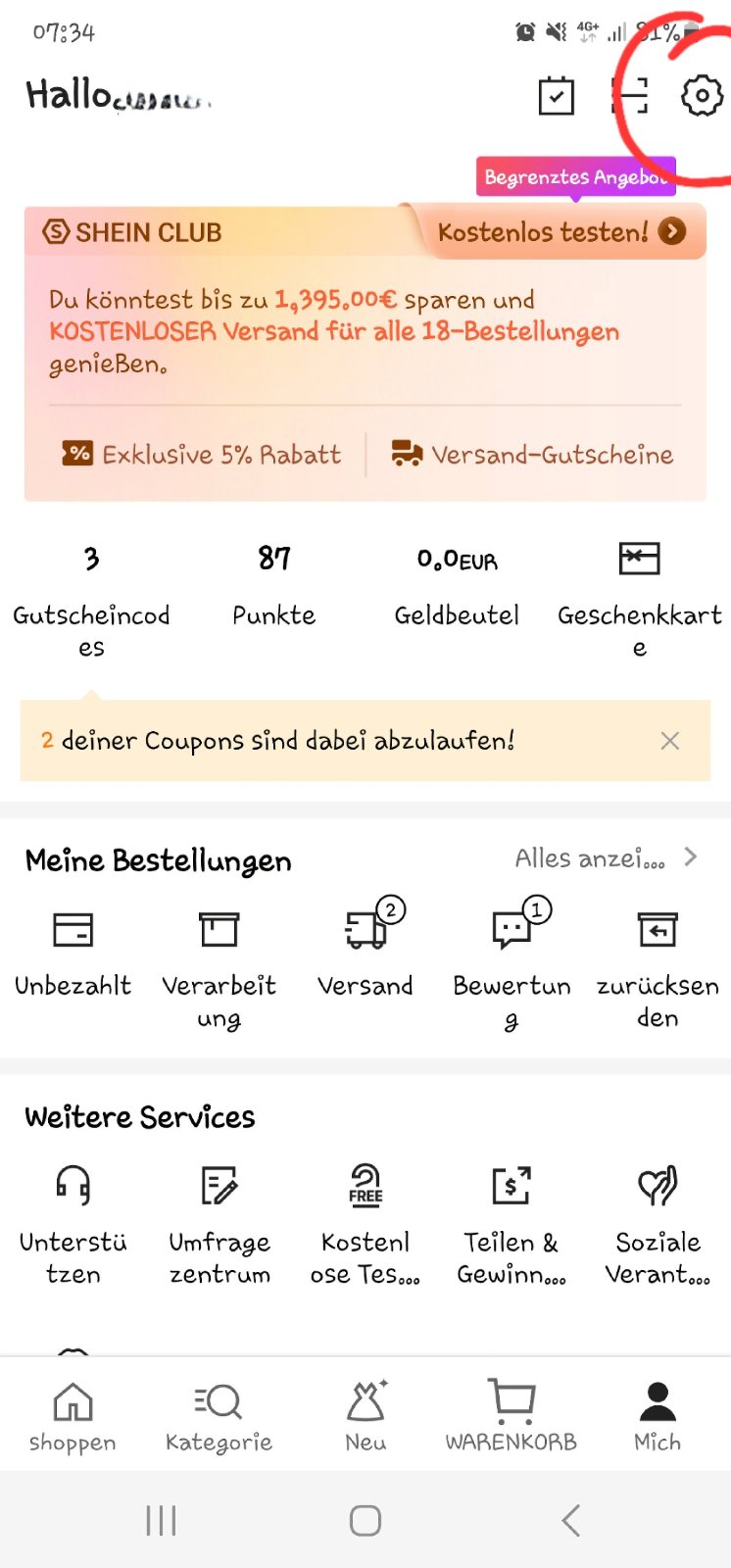Switch to the Kategorie tab
The height and width of the screenshot is (1568, 731).
(x=219, y=1415)
